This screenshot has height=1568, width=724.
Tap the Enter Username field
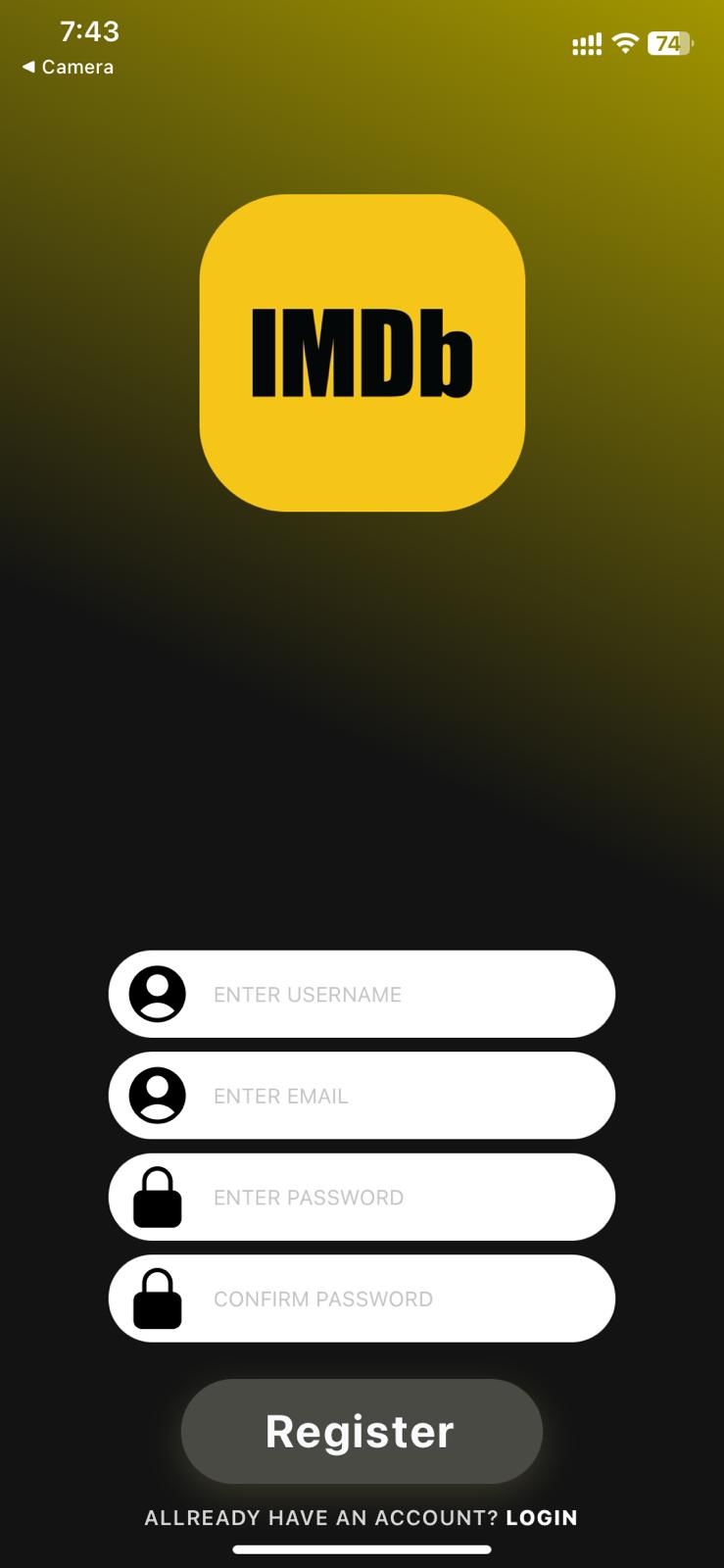click(362, 994)
